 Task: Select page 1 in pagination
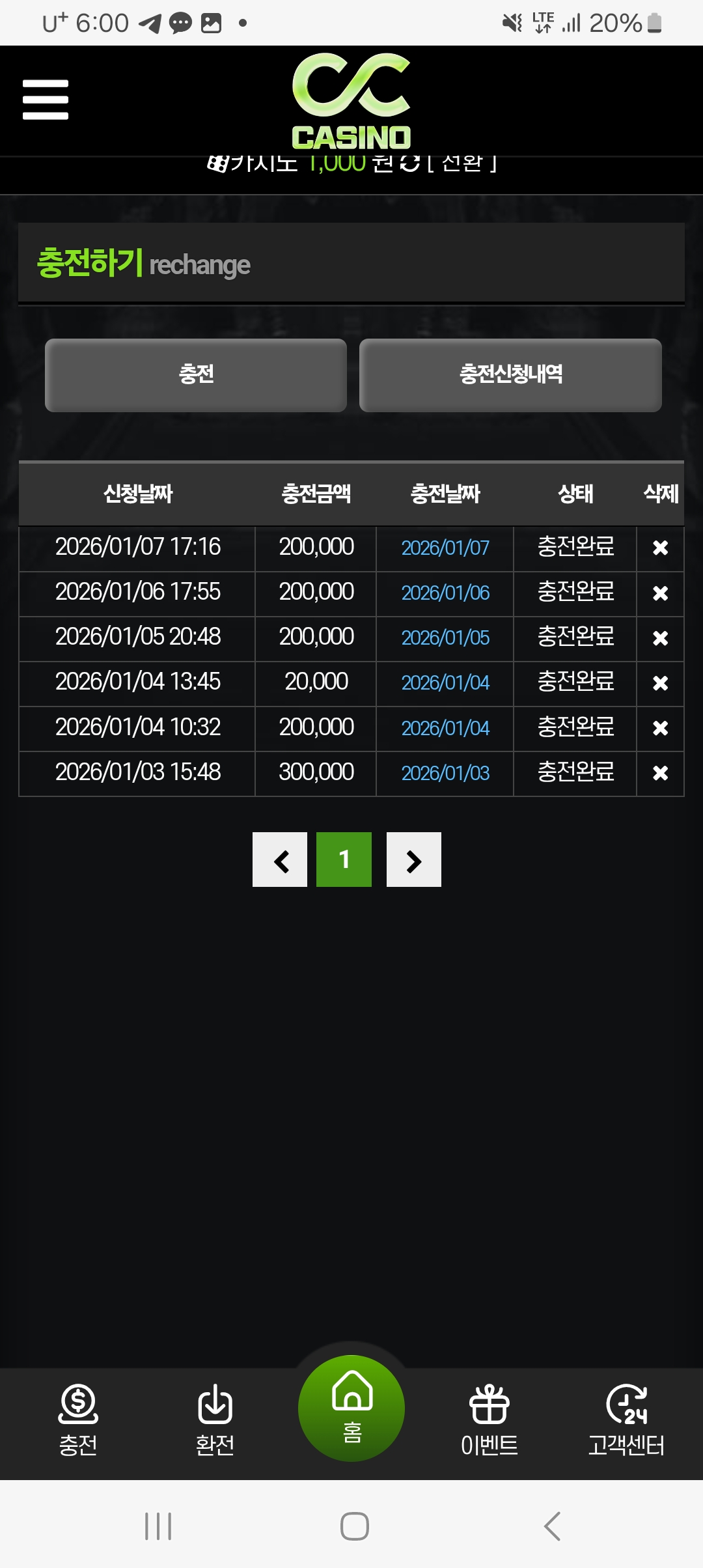click(x=344, y=860)
